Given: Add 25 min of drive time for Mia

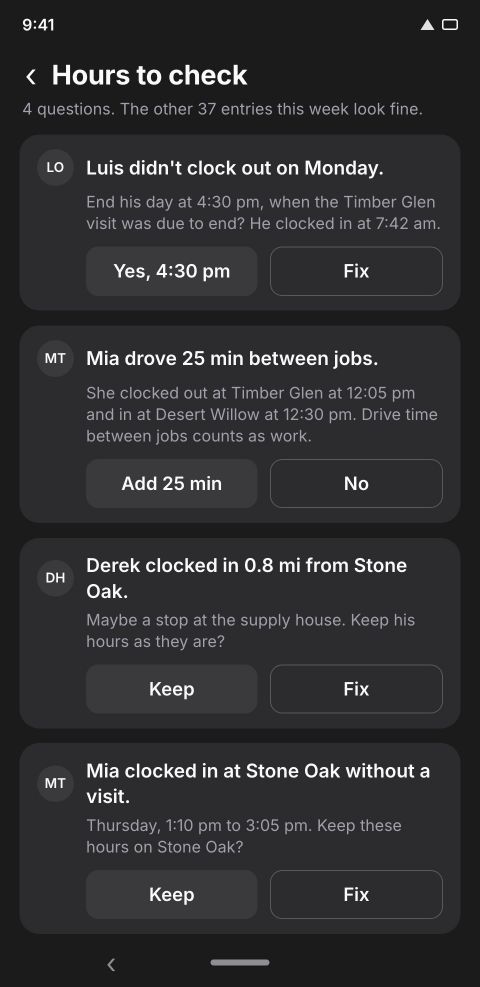Looking at the screenshot, I should click(x=172, y=483).
